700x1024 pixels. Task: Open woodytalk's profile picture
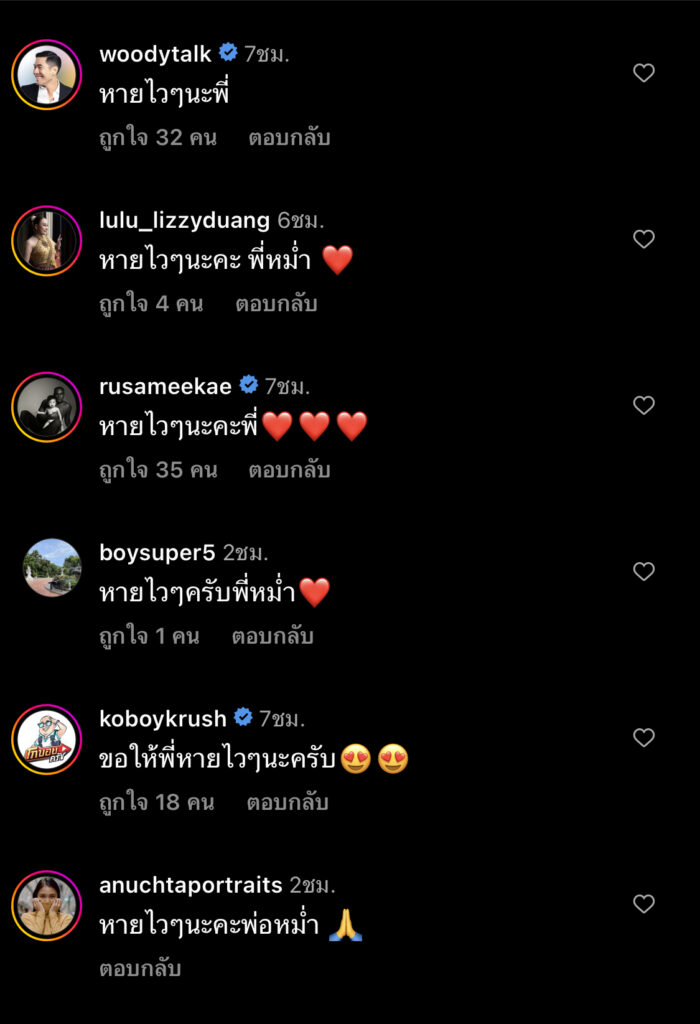click(46, 74)
